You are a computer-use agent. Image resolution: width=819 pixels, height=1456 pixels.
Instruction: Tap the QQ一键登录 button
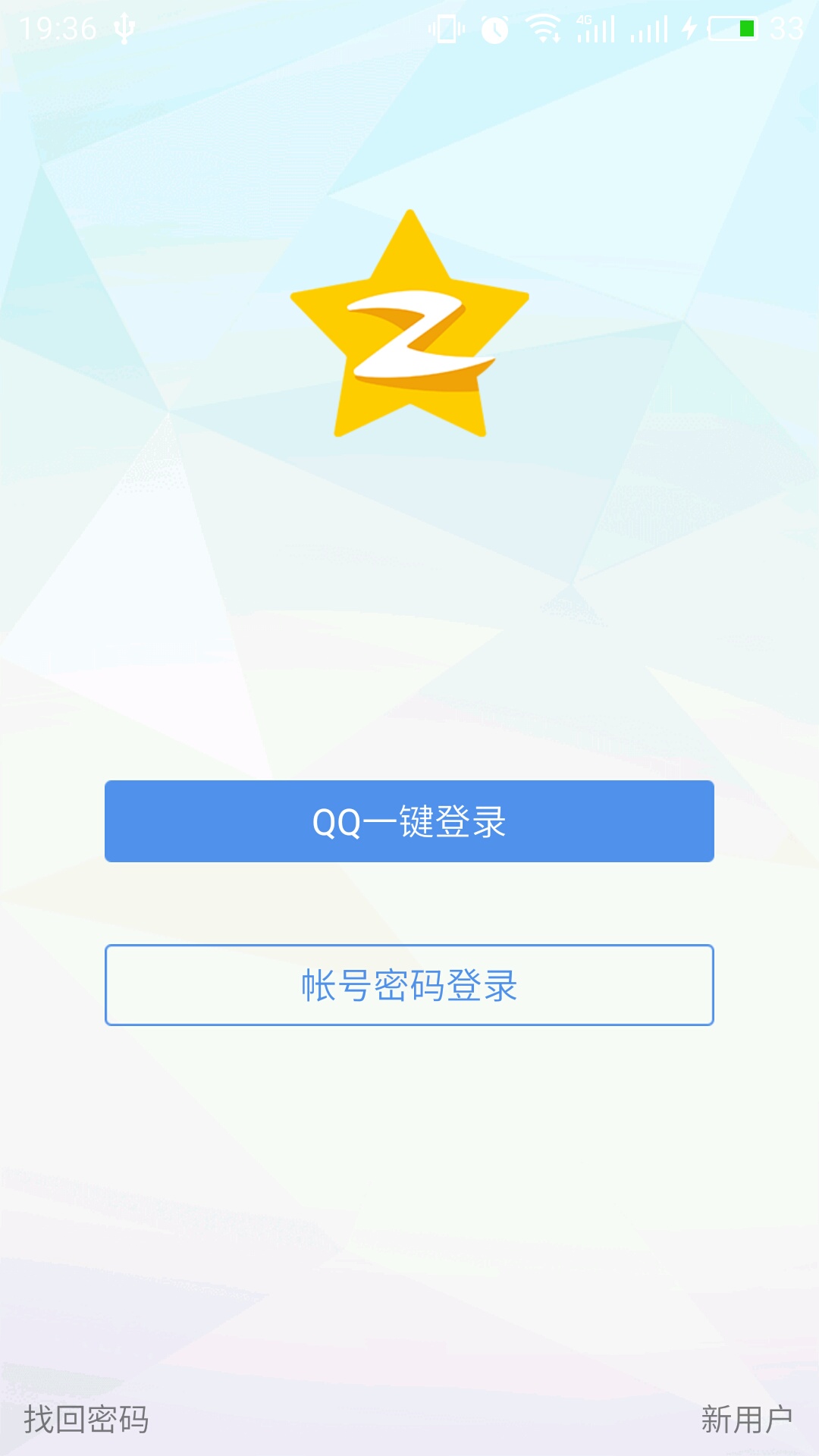(x=409, y=821)
